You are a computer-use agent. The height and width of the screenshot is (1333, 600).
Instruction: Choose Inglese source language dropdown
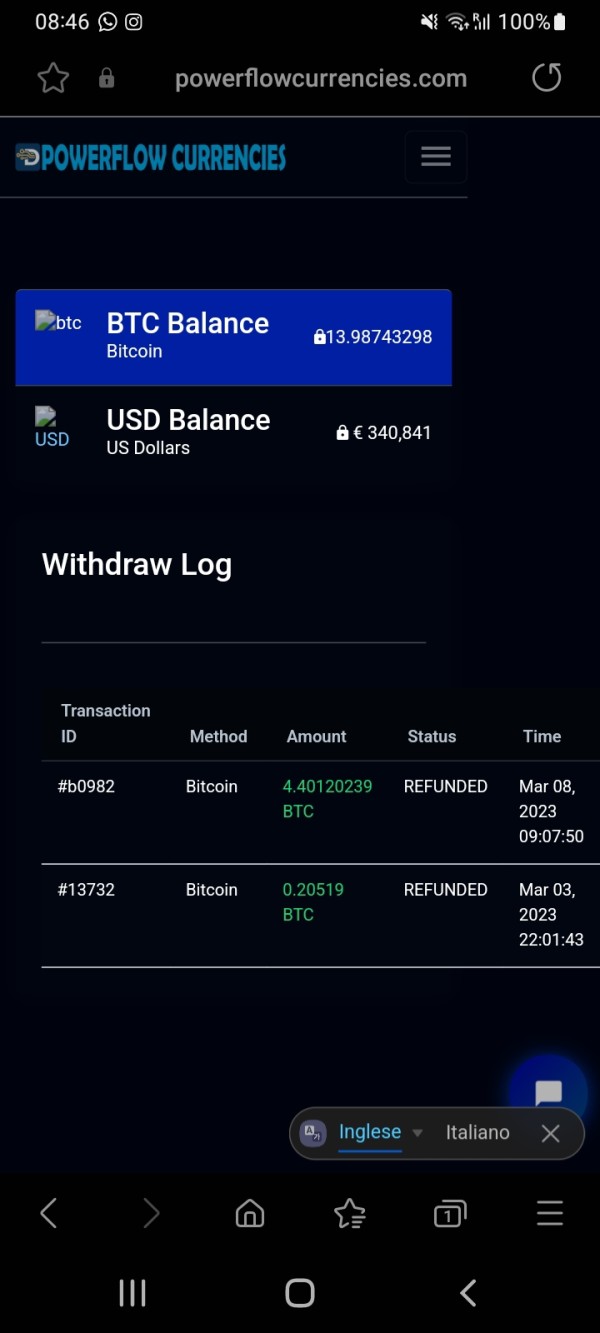[x=379, y=1132]
